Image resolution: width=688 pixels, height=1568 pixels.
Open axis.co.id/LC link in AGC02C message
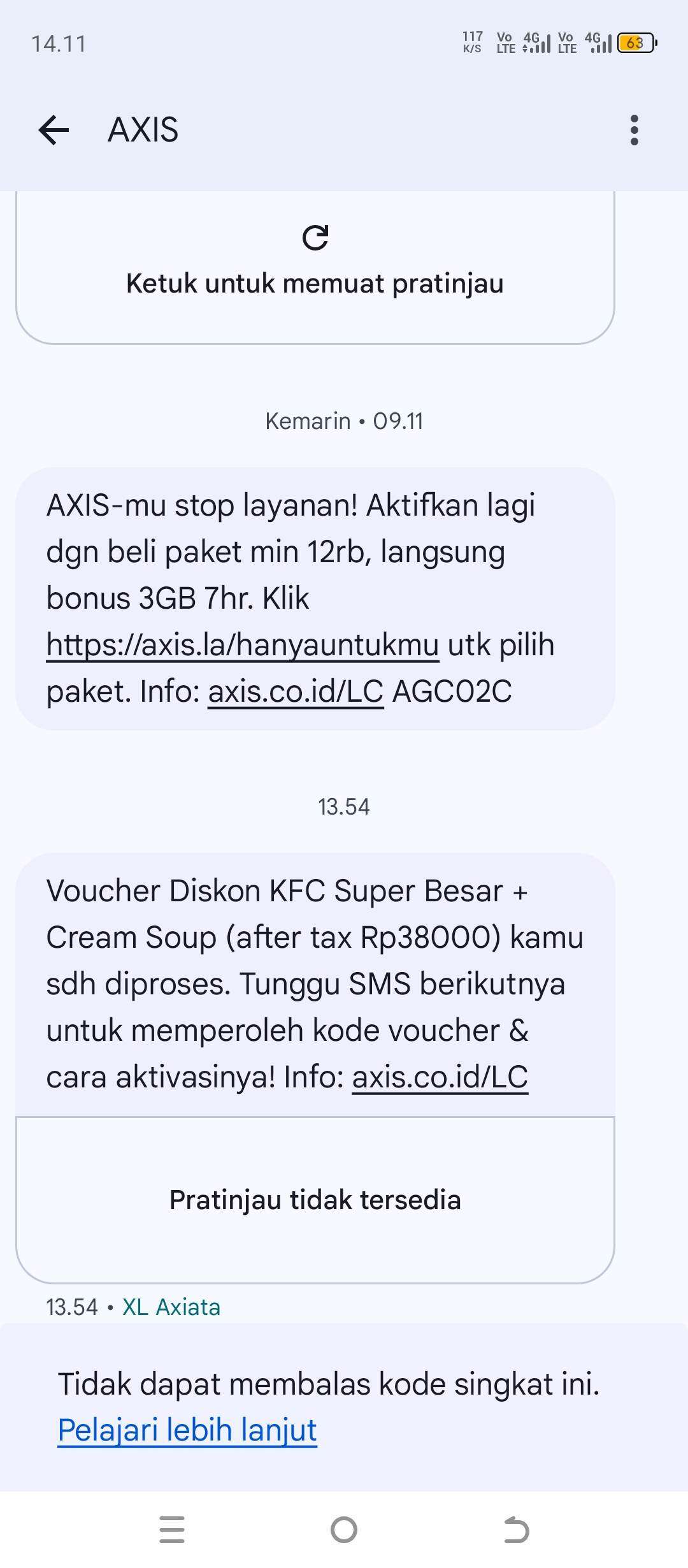click(296, 692)
